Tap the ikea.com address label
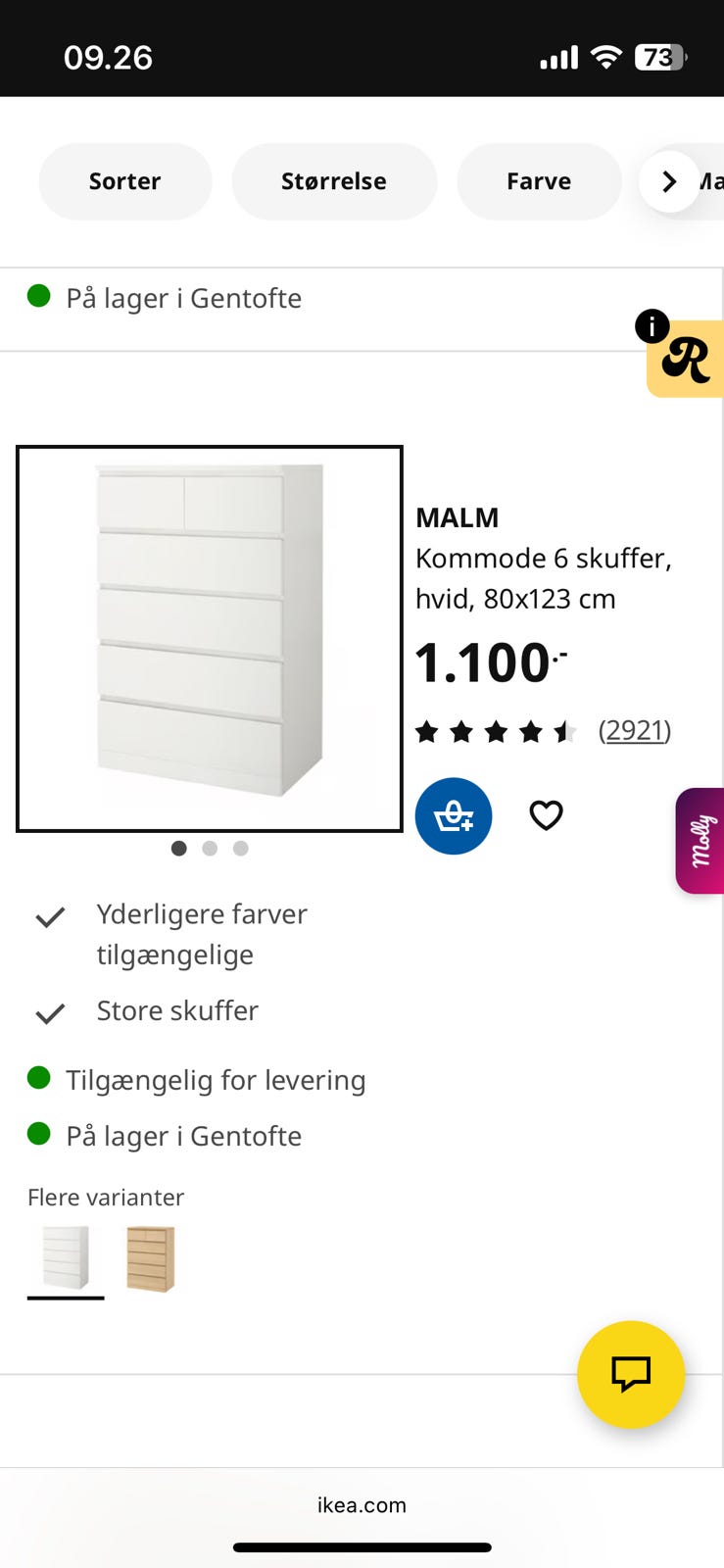Screen dimensions: 724x1568 (362, 1505)
